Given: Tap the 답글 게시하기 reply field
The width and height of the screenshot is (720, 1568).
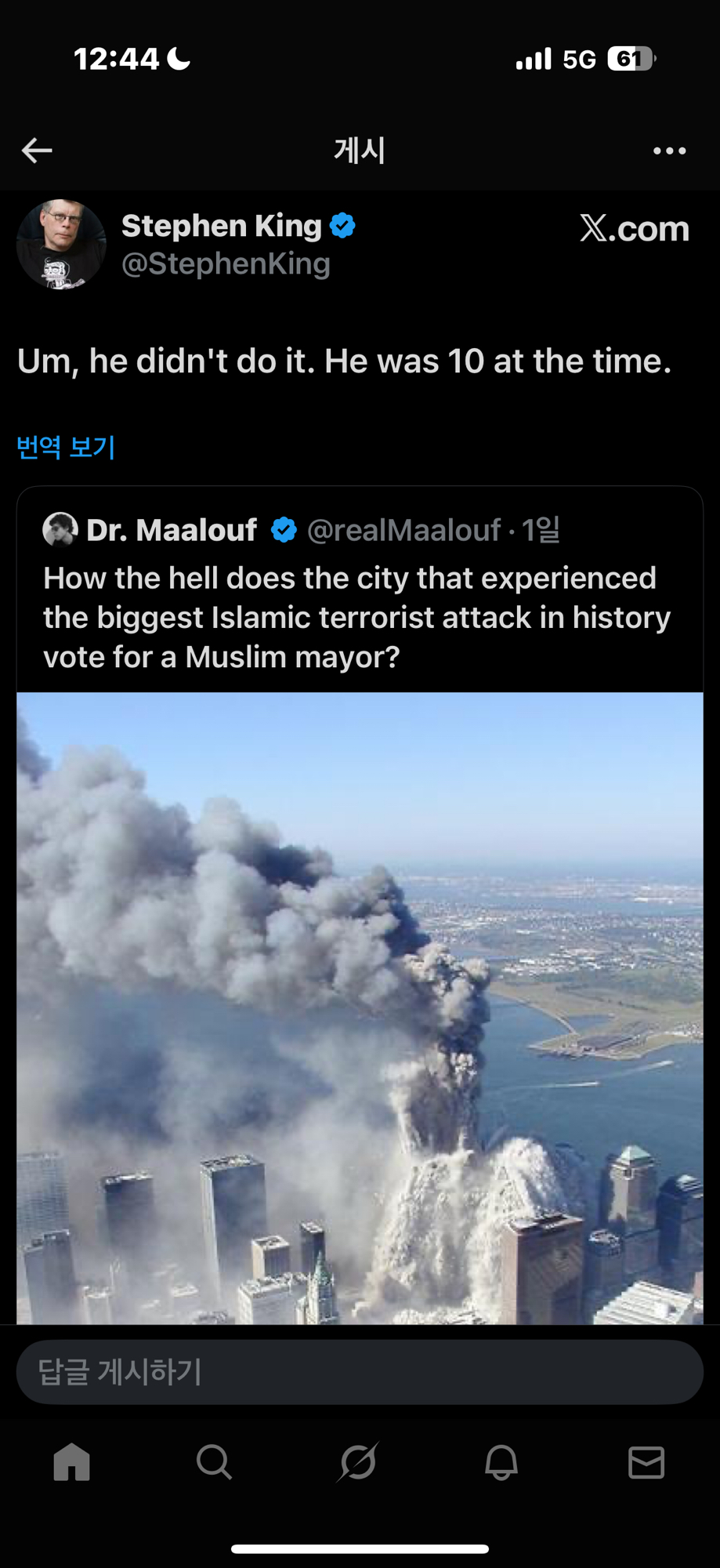Looking at the screenshot, I should click(x=360, y=1371).
